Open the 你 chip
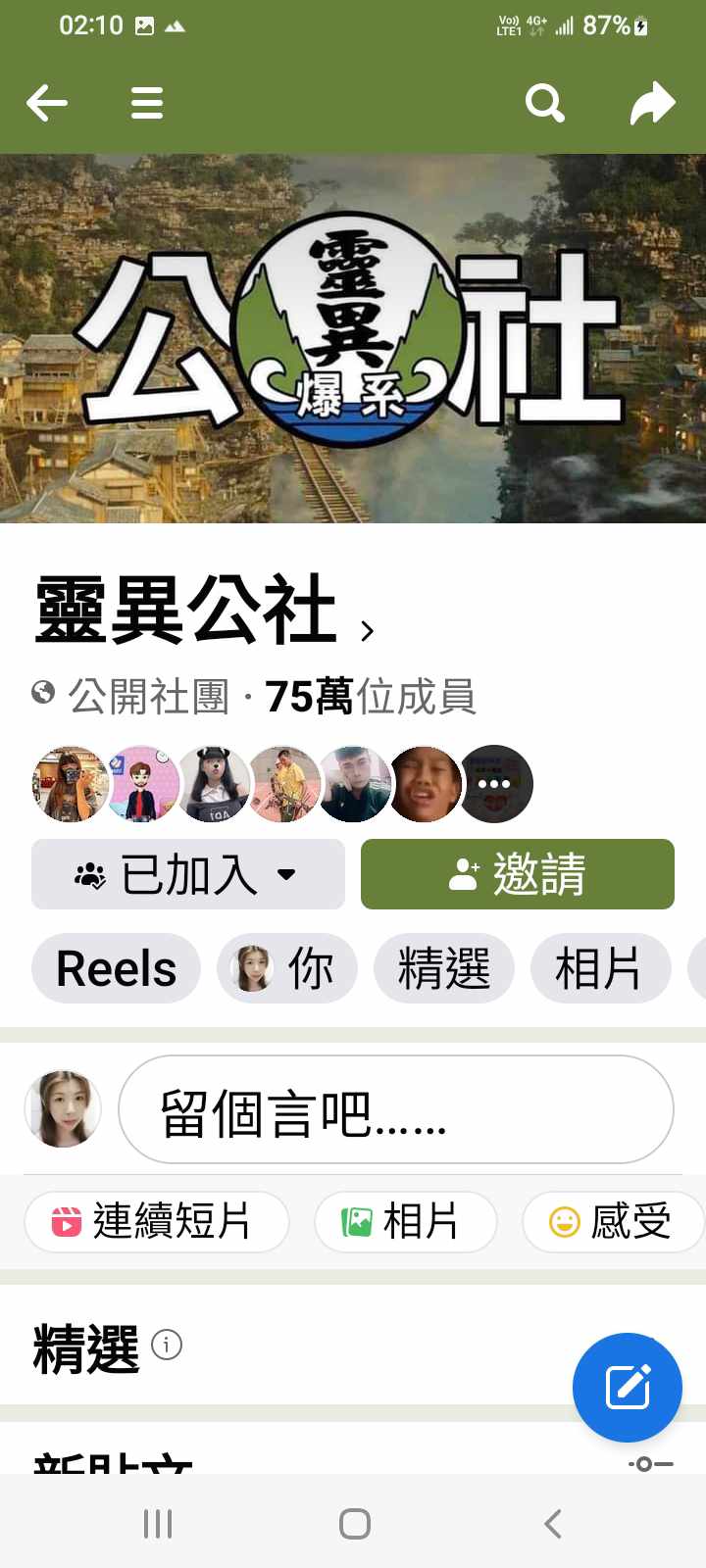 point(286,968)
